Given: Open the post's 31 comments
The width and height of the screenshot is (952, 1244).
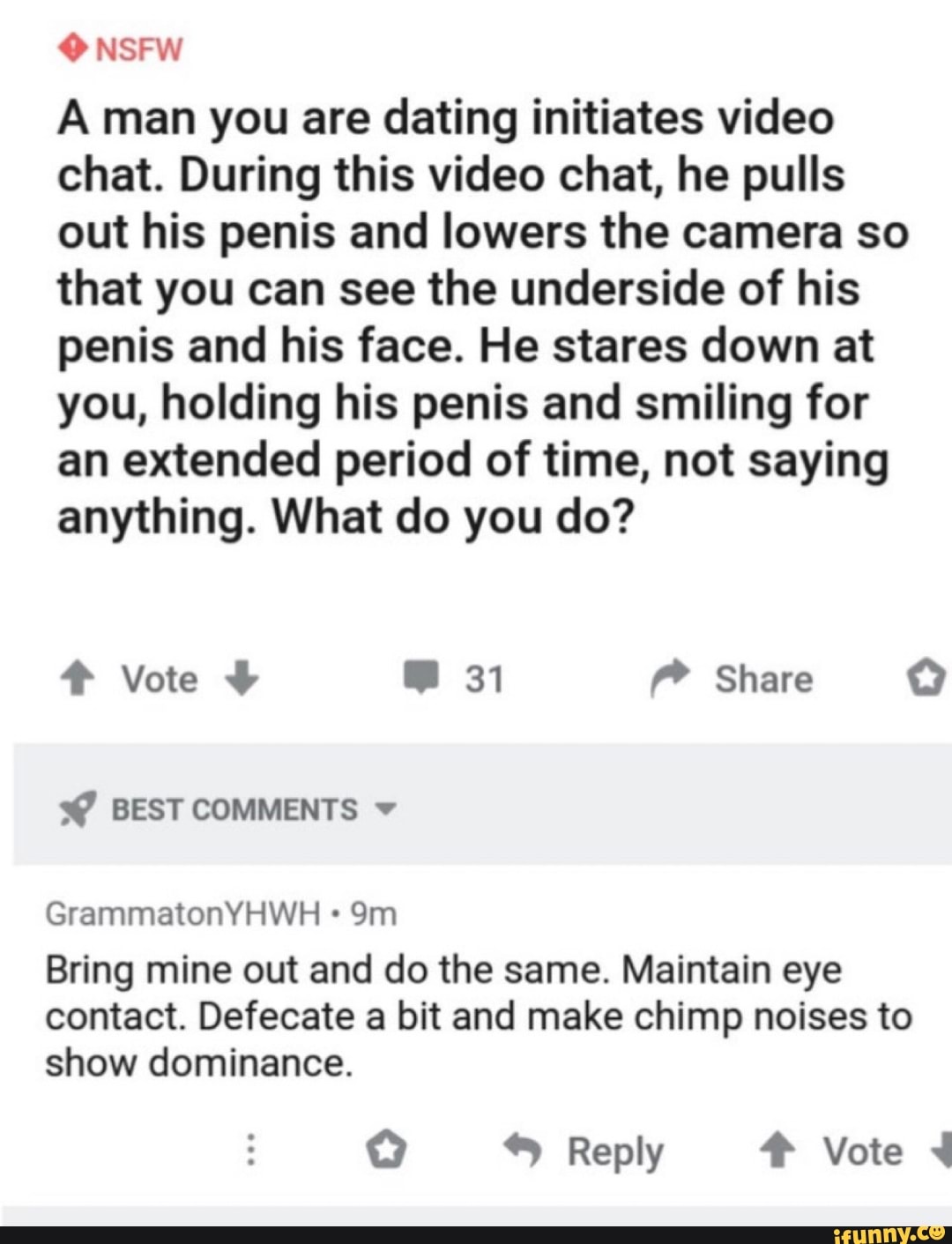Looking at the screenshot, I should [x=455, y=679].
